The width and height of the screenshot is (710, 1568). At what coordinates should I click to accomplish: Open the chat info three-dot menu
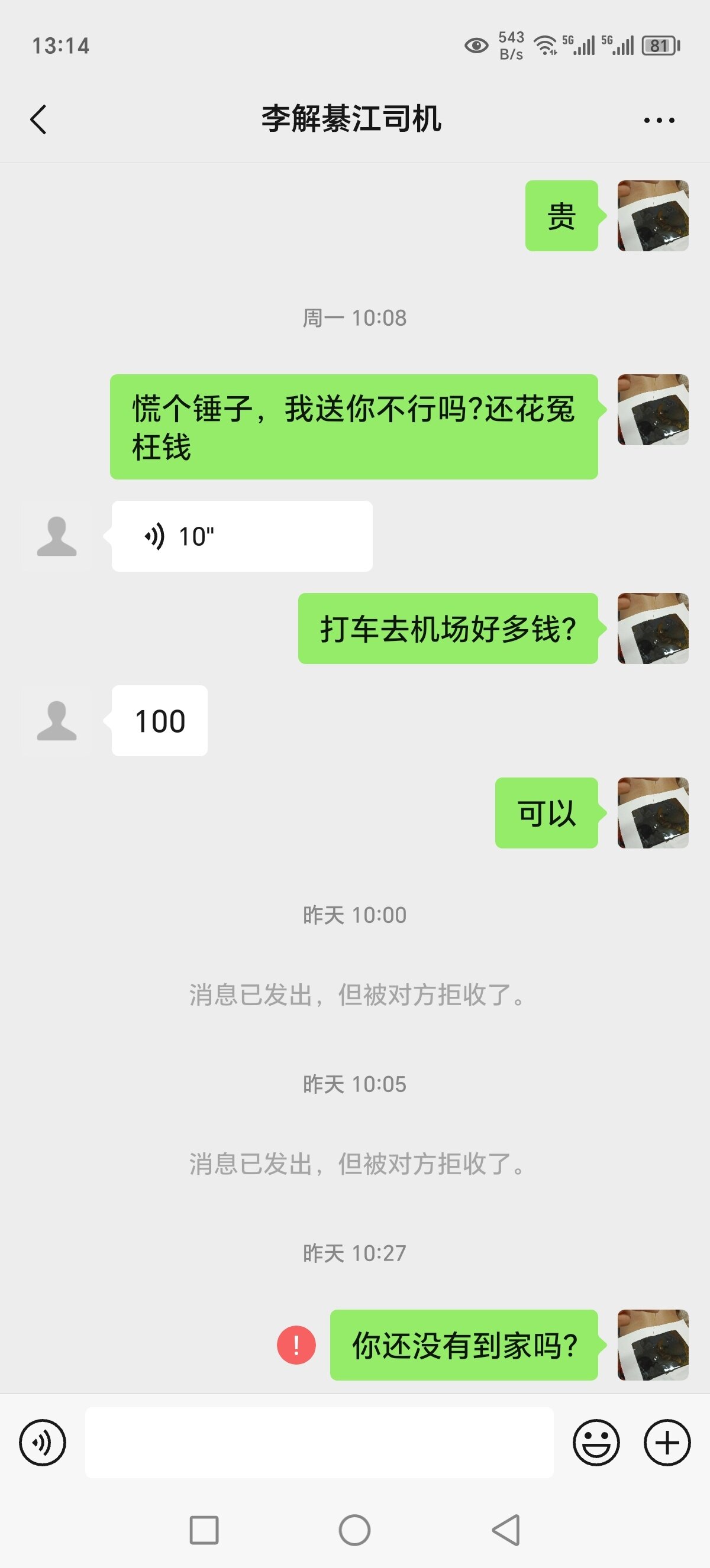pos(659,120)
